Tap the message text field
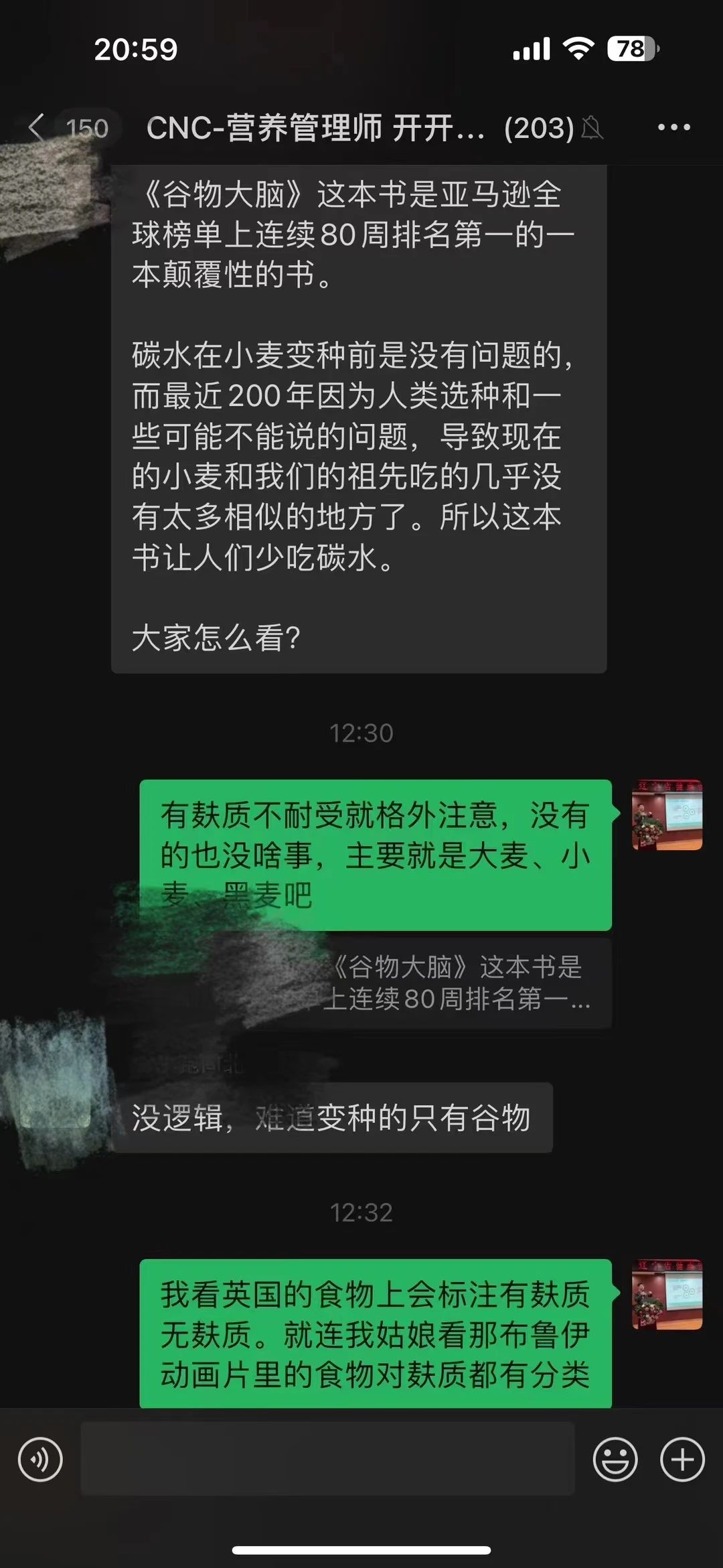Screen dimensions: 723x1568 tap(328, 1459)
